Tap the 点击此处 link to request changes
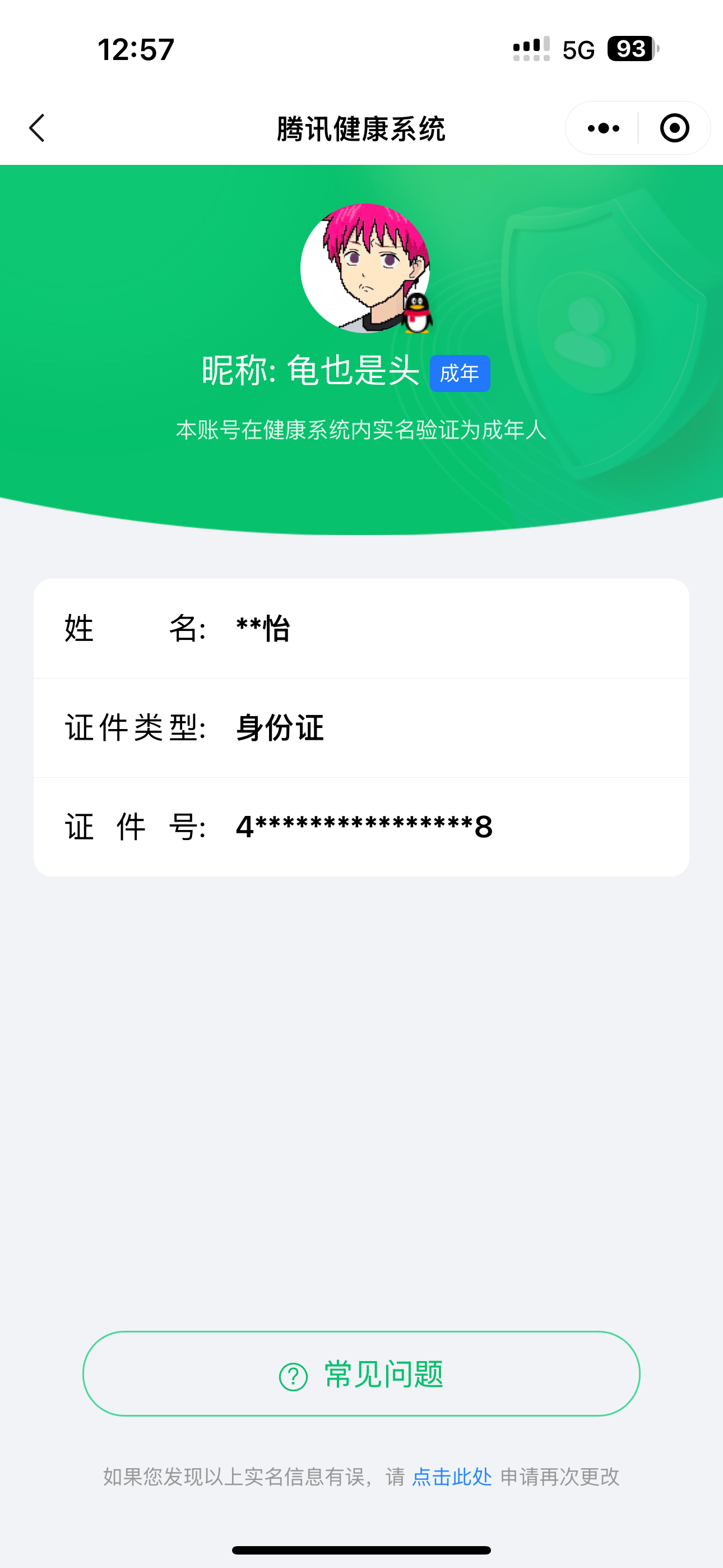 point(452,1477)
